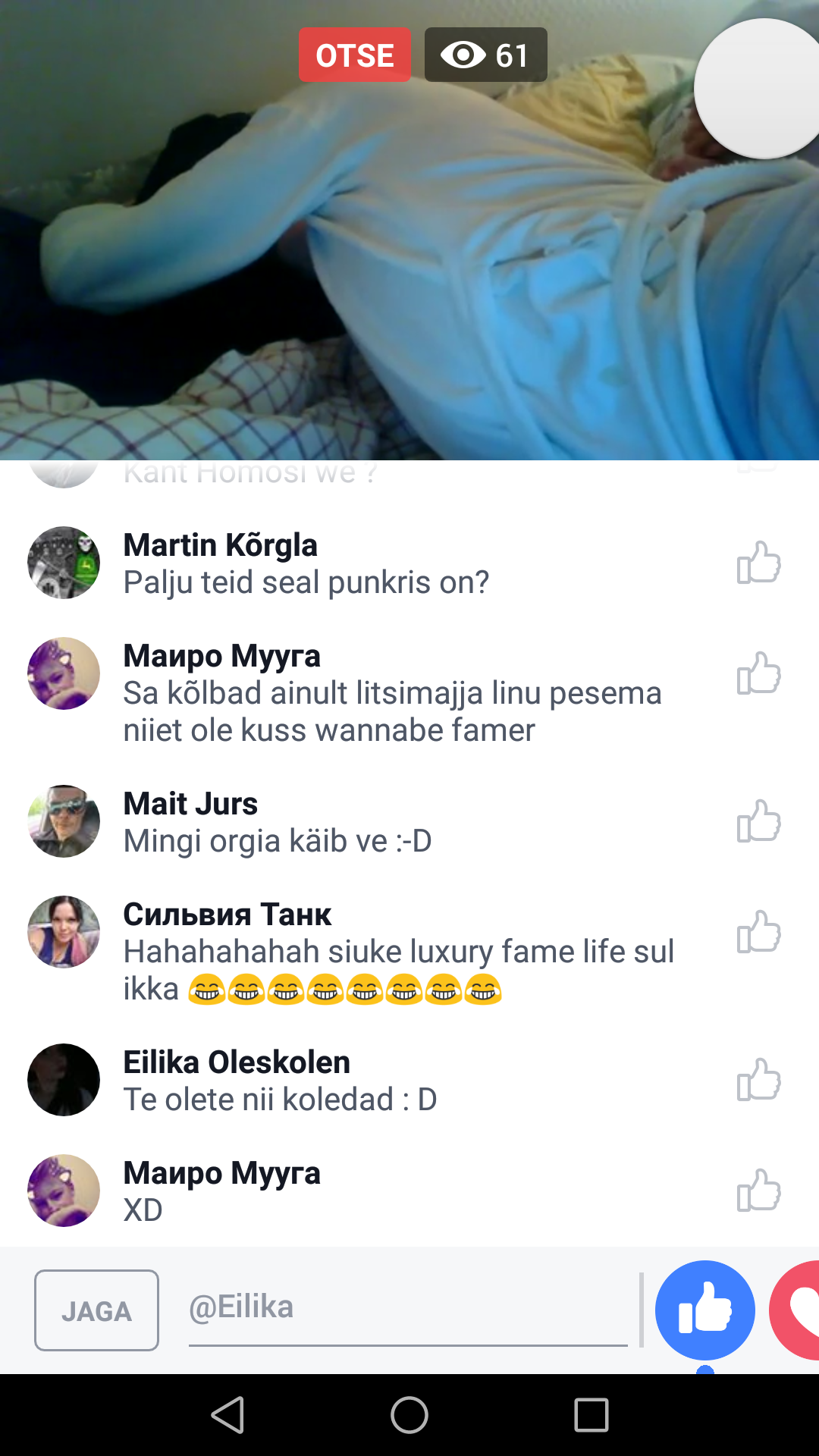Like Mait Jurs's comment
819x1456 pixels.
point(758,821)
